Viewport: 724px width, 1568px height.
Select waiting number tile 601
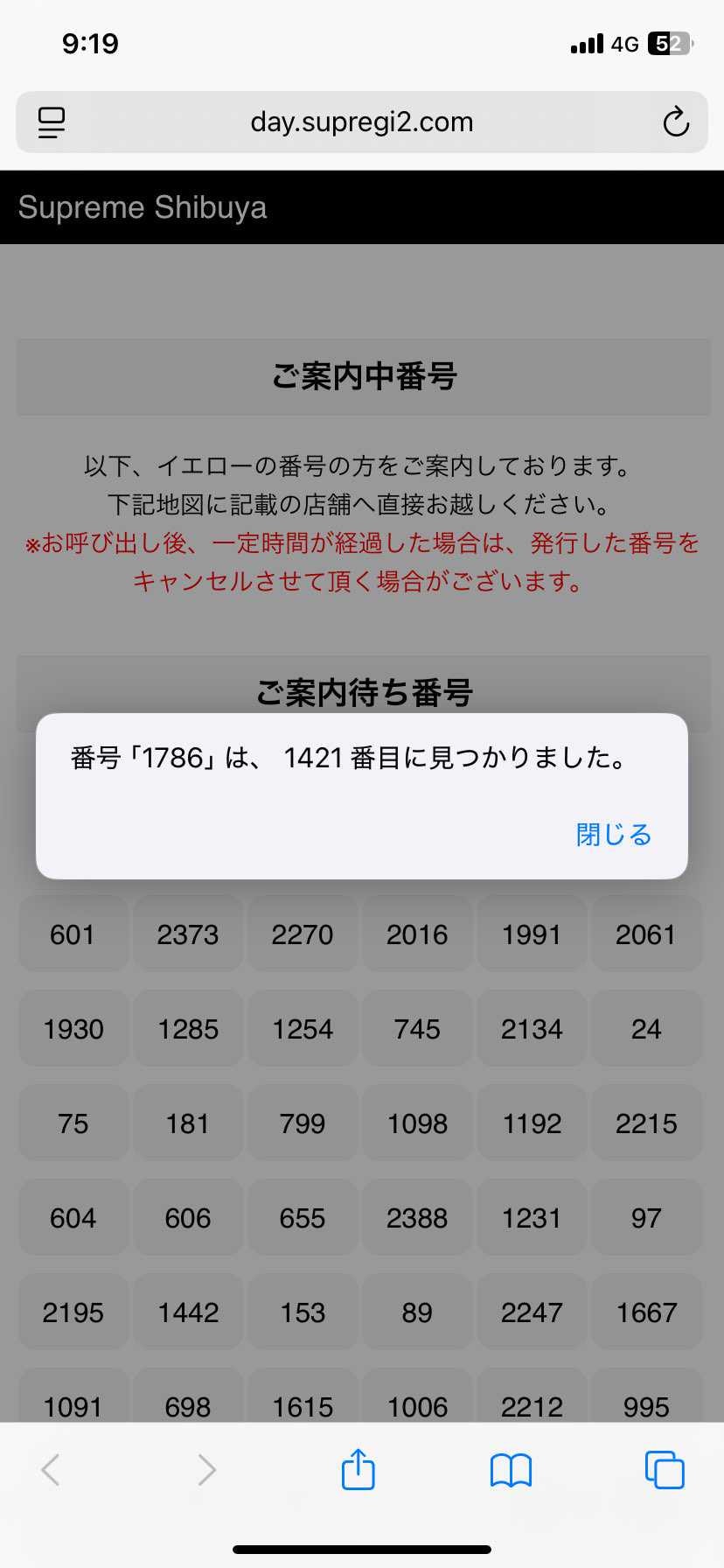[73, 934]
